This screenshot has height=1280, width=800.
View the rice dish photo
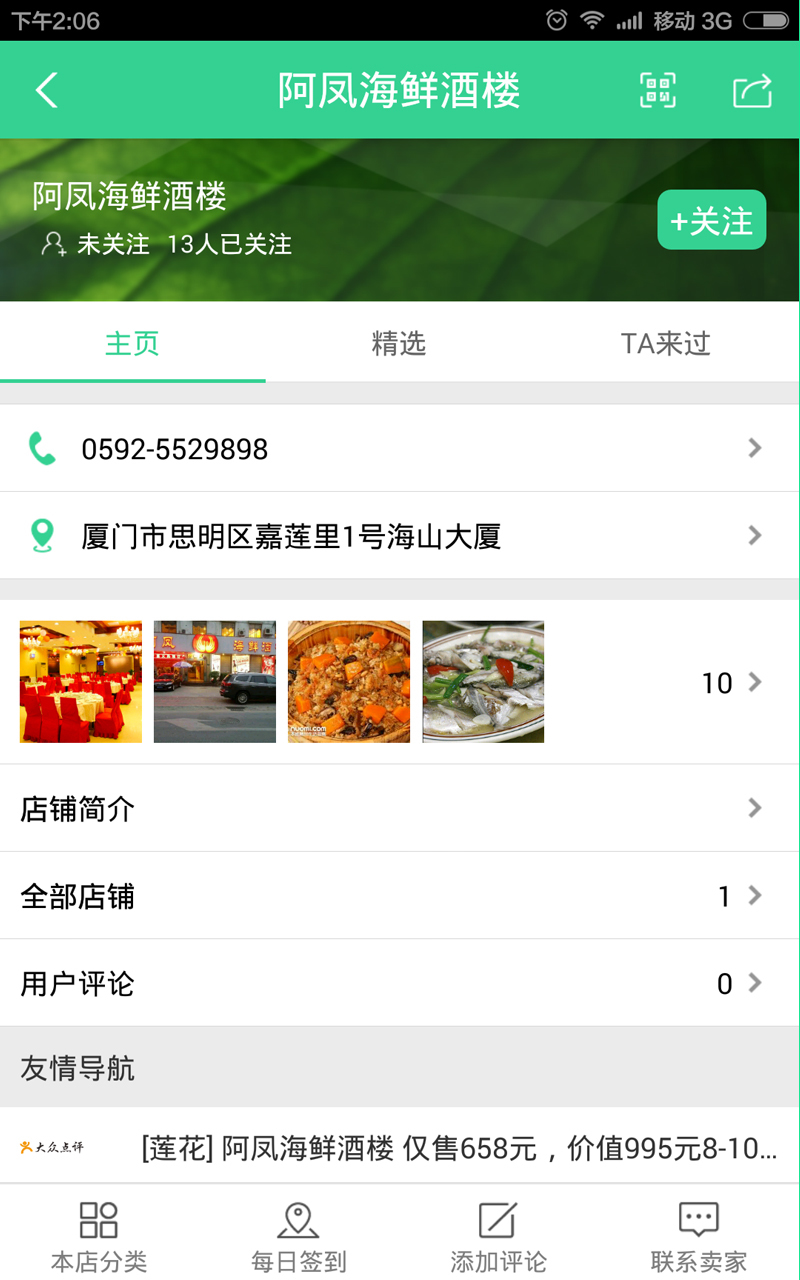click(x=349, y=682)
